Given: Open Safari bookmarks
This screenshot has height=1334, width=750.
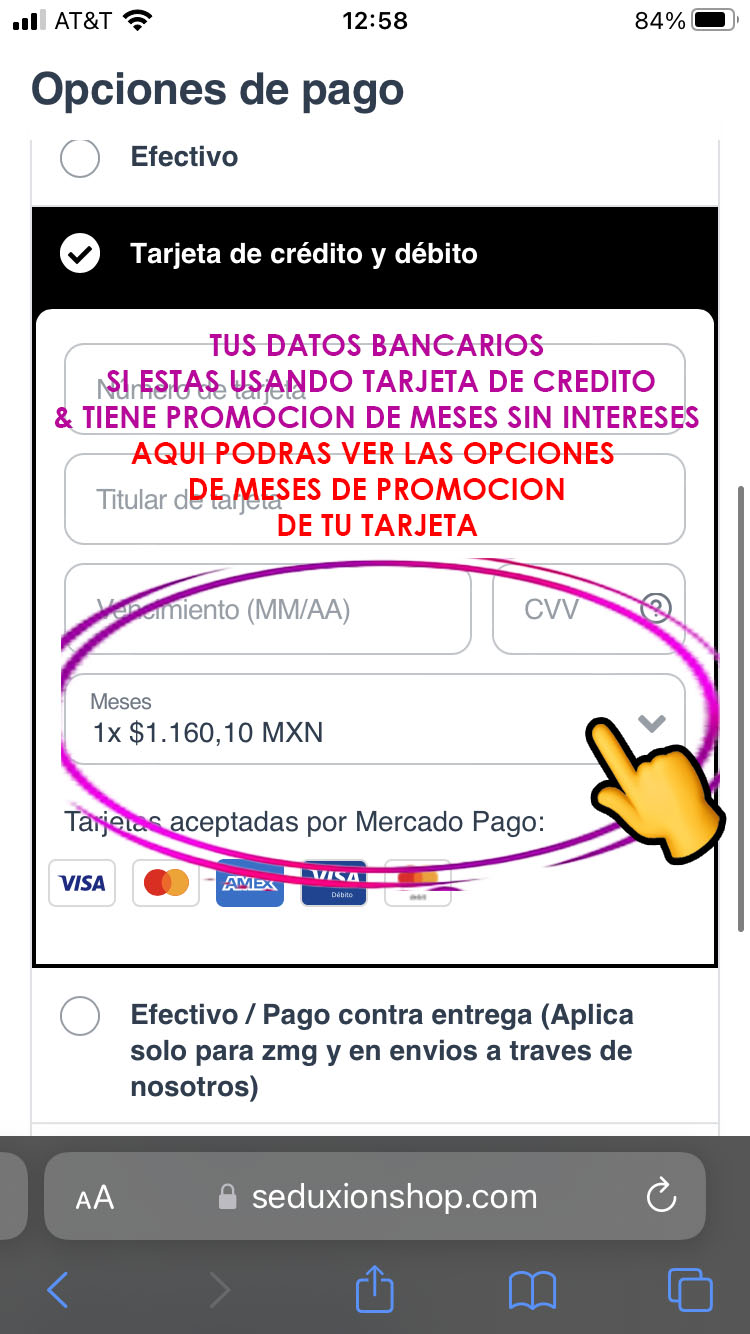Looking at the screenshot, I should (532, 1290).
